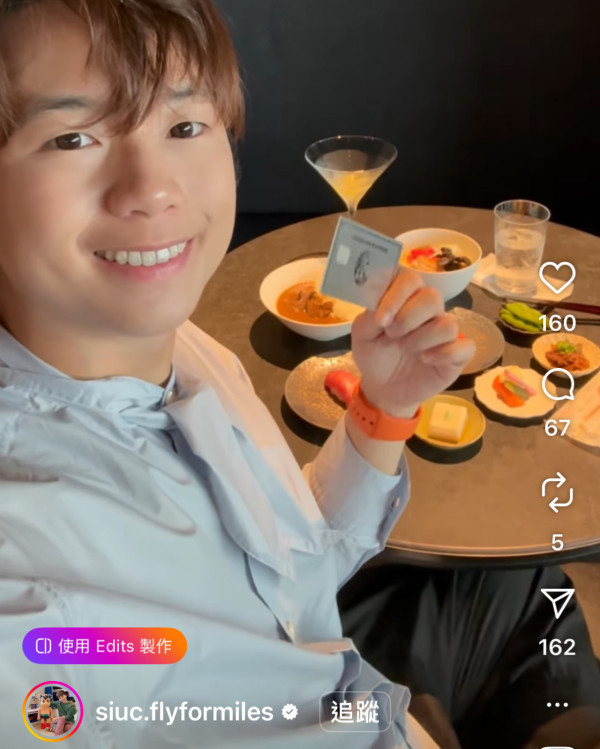Like this reel with the heart icon
Image resolution: width=600 pixels, height=749 pixels.
[x=557, y=279]
